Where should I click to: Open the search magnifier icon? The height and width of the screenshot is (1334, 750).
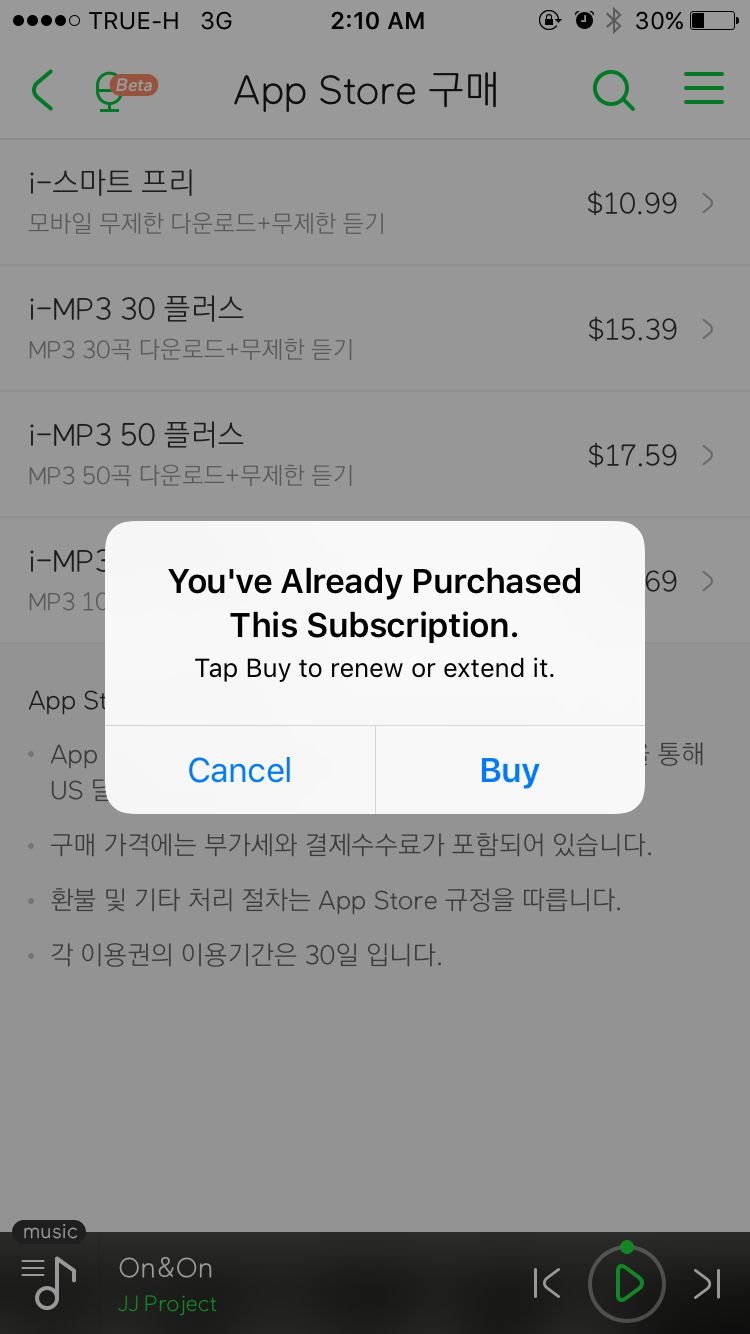click(613, 91)
